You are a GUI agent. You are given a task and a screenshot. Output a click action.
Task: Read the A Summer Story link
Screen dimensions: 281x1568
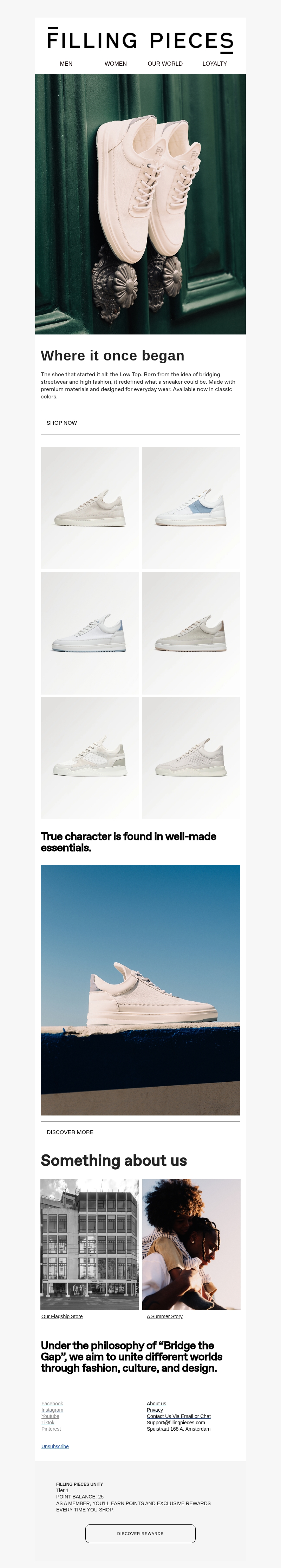(164, 1316)
